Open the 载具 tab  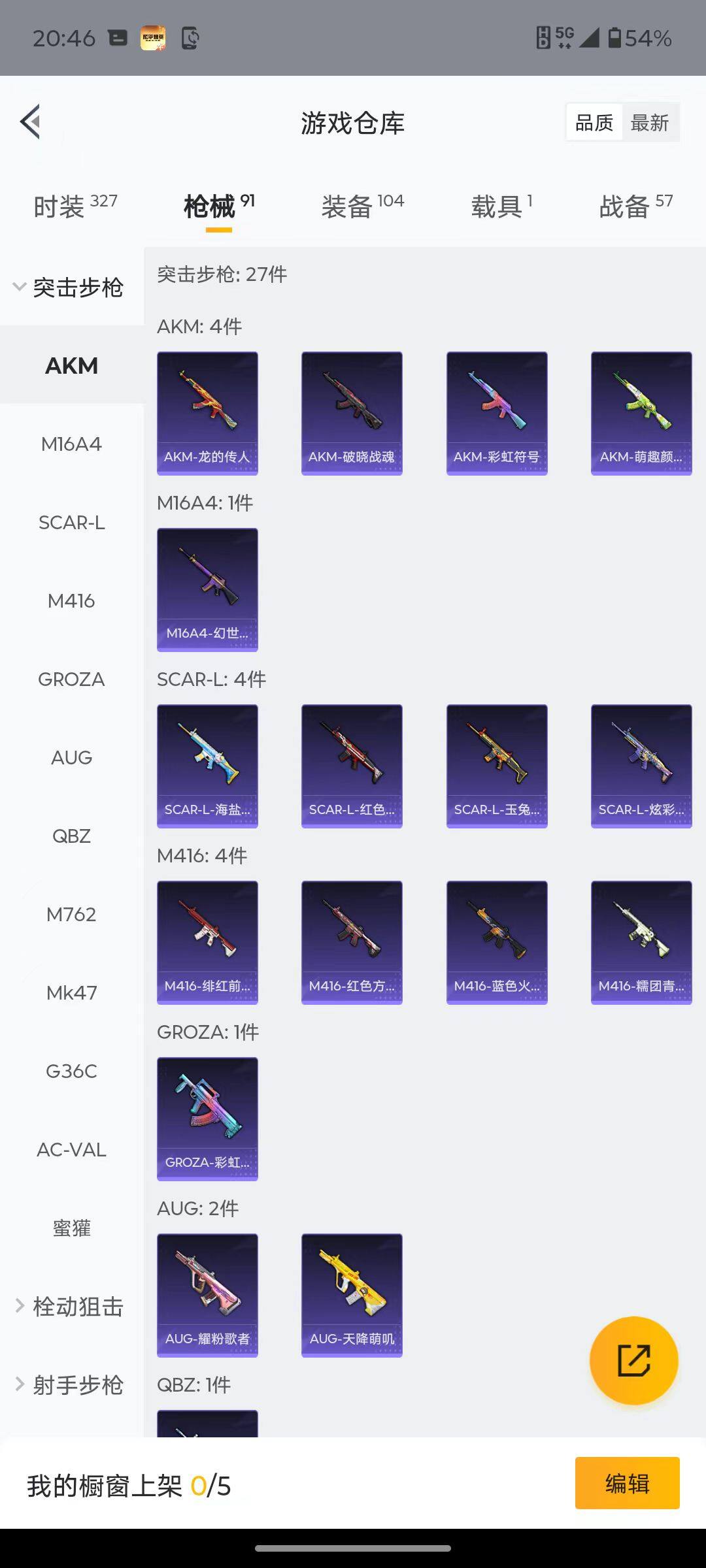[x=501, y=206]
